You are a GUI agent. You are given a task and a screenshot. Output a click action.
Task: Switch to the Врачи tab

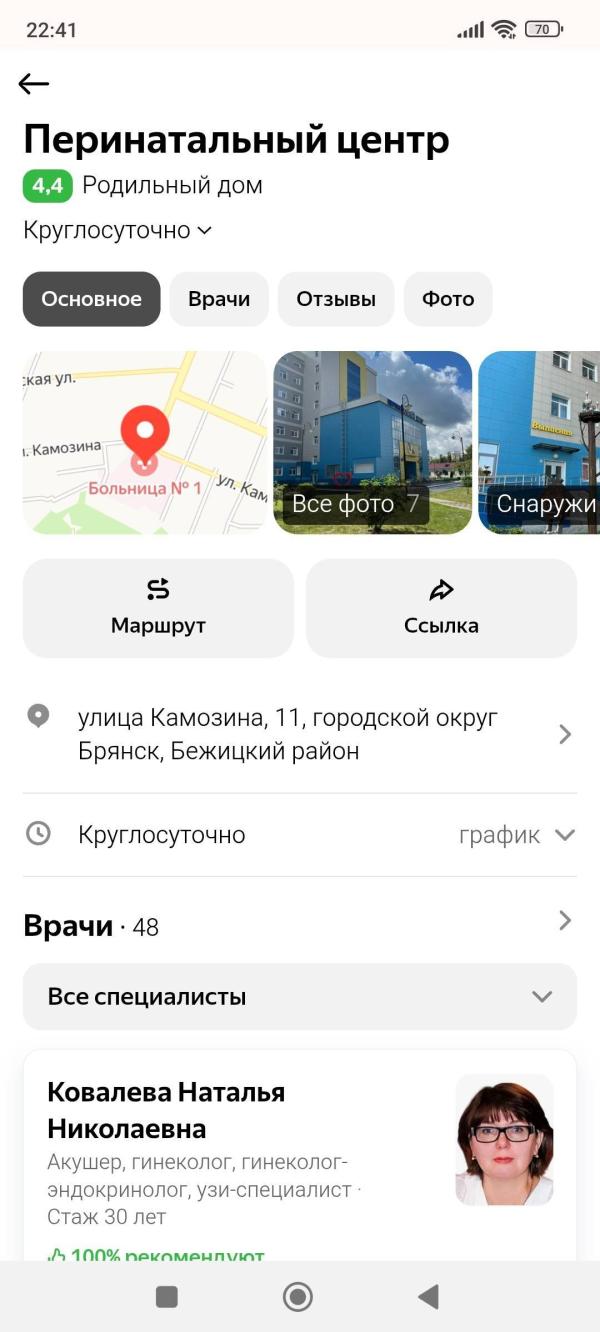coord(218,299)
